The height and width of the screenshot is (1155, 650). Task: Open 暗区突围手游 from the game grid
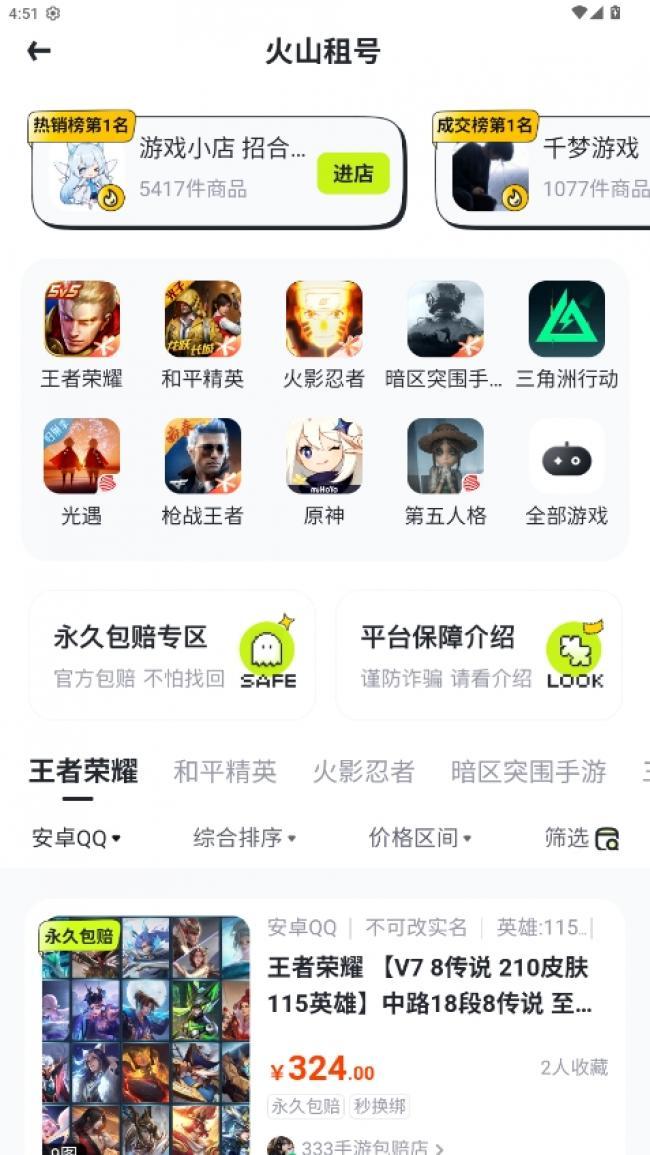click(445, 319)
